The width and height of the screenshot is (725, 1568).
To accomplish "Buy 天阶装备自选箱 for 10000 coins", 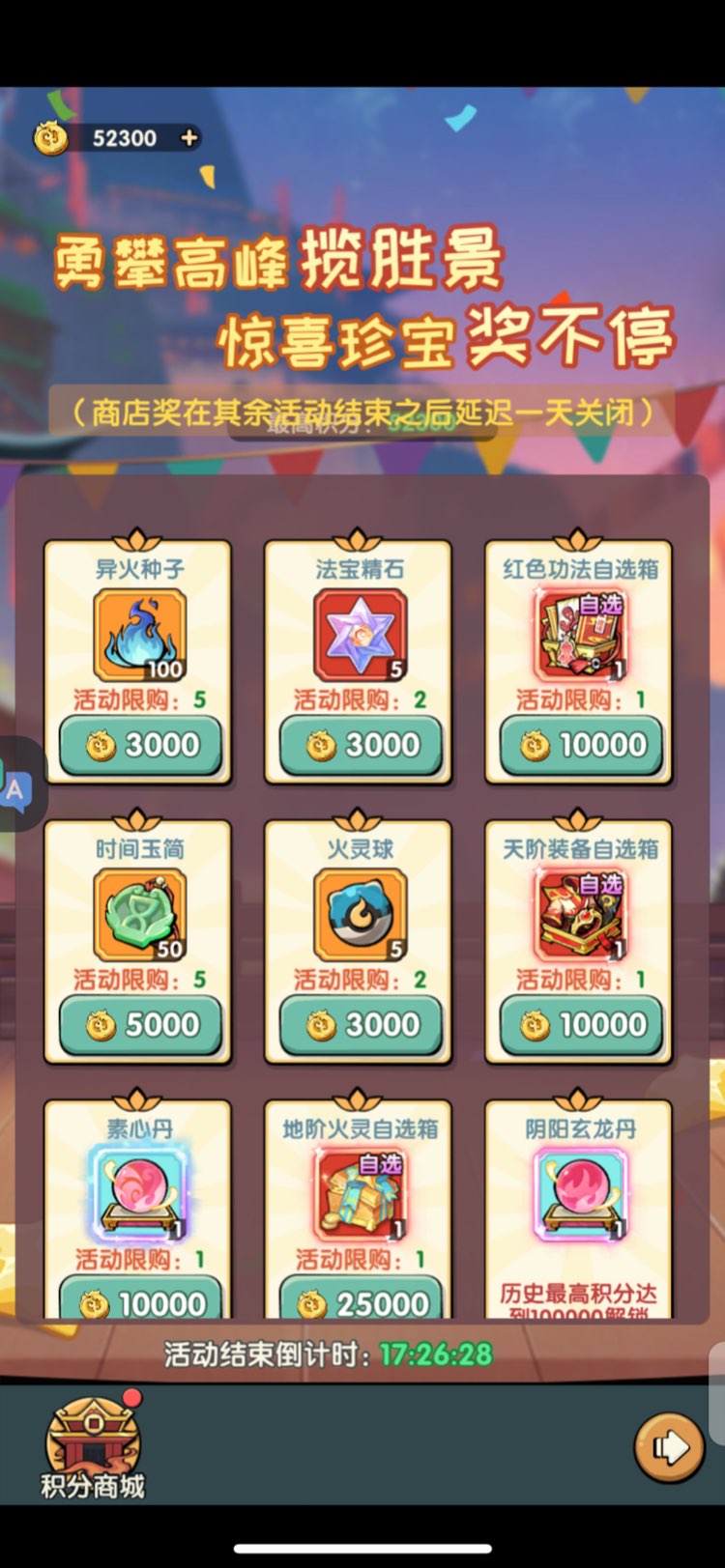I will [580, 1025].
